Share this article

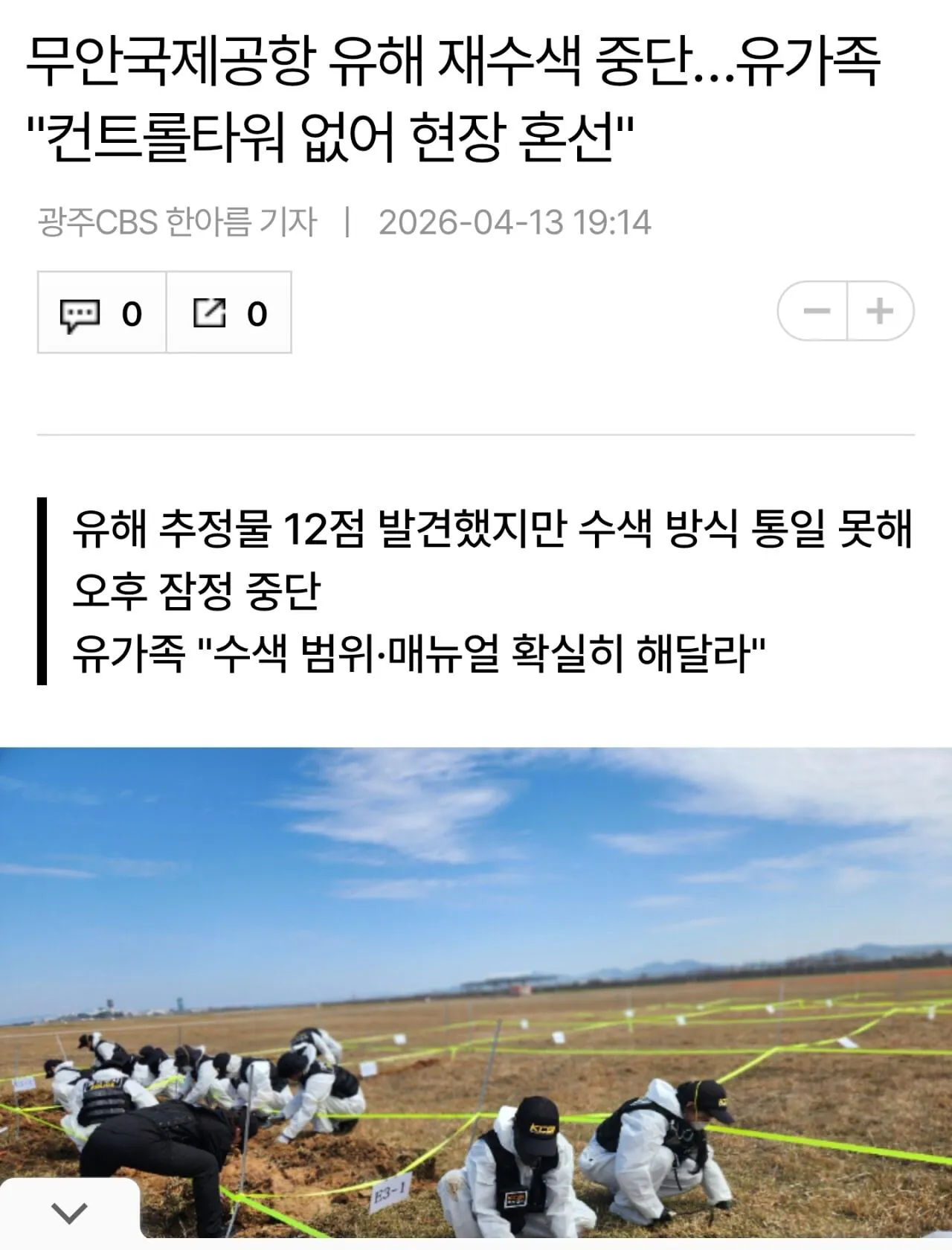(x=229, y=313)
